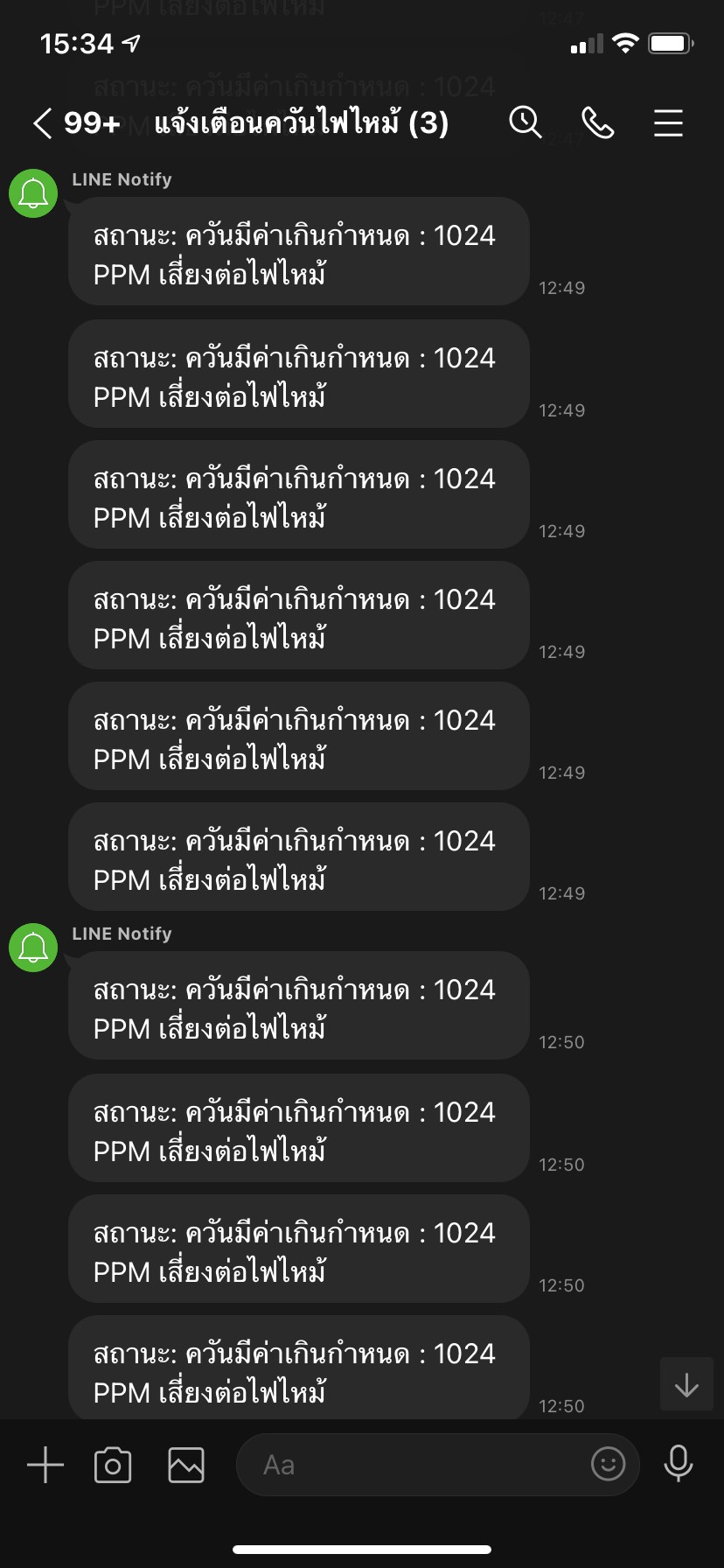Image resolution: width=724 pixels, height=1568 pixels.
Task: Open the photo gallery picker
Action: 186,1465
